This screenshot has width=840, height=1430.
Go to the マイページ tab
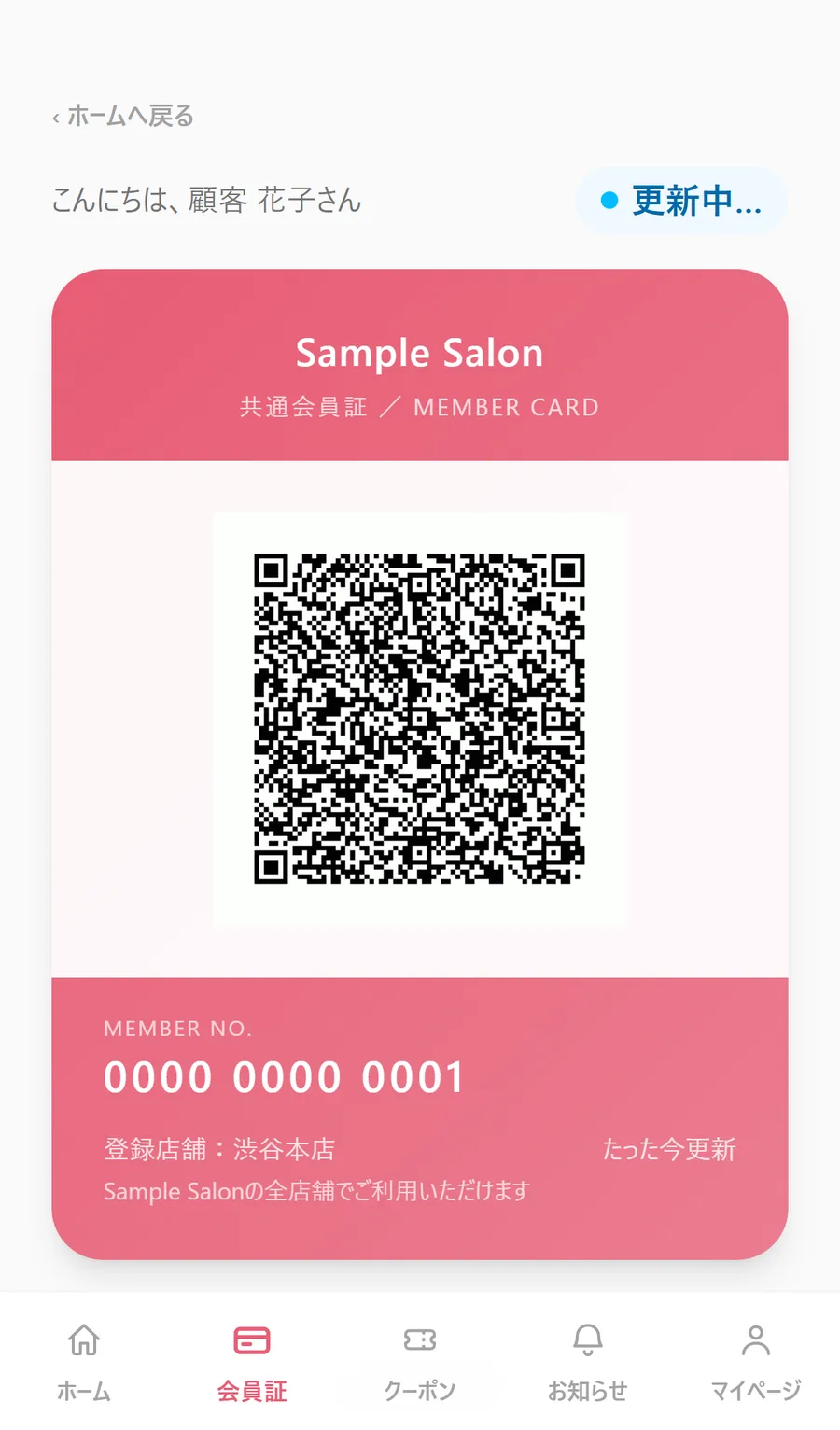pos(756,1363)
